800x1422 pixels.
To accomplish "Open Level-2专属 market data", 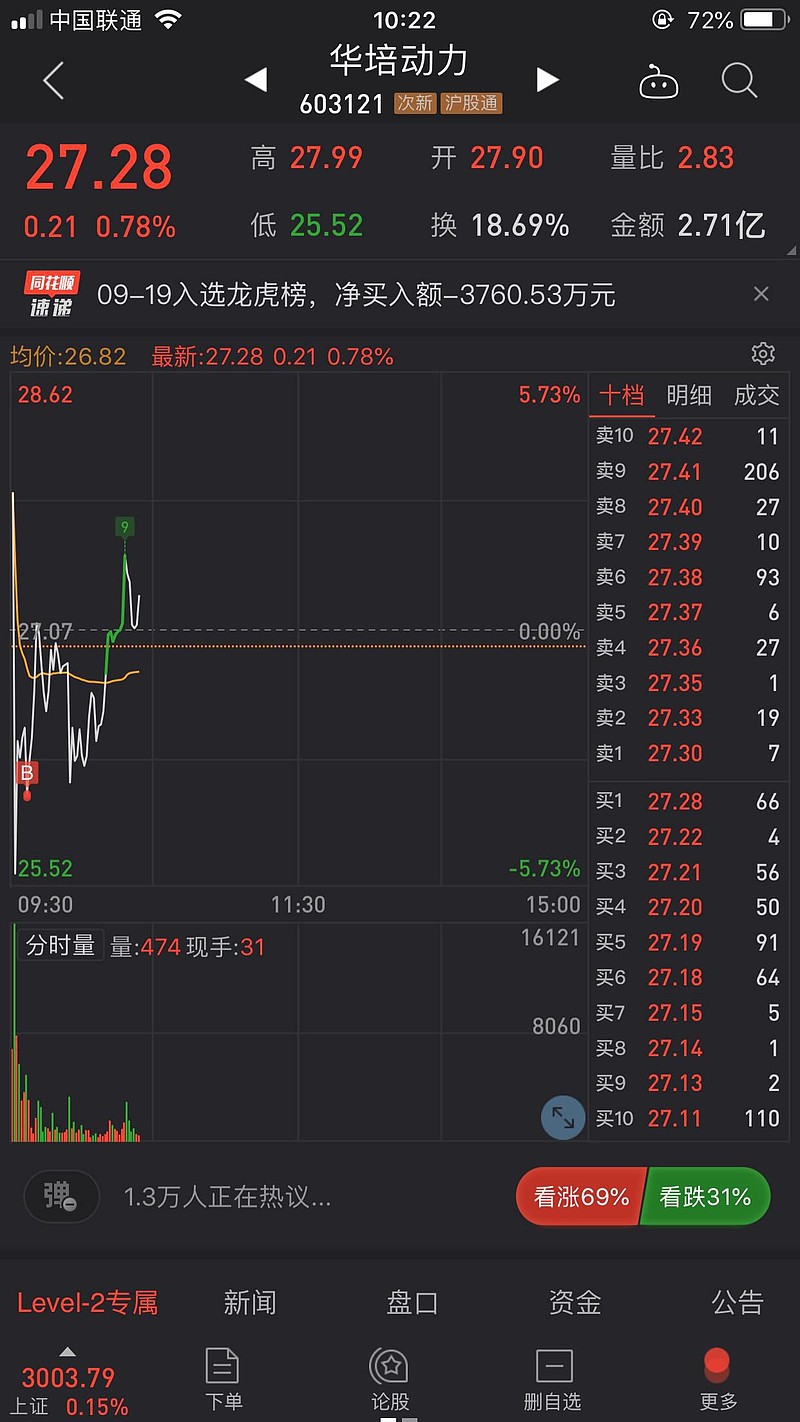I will (x=88, y=1302).
